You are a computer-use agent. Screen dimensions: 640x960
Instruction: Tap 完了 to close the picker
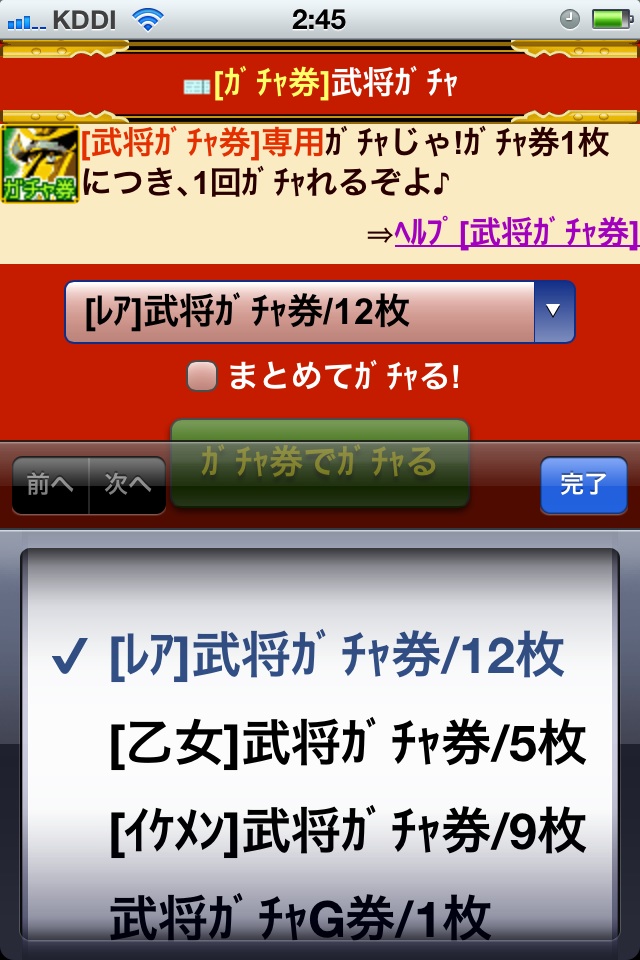pos(583,485)
